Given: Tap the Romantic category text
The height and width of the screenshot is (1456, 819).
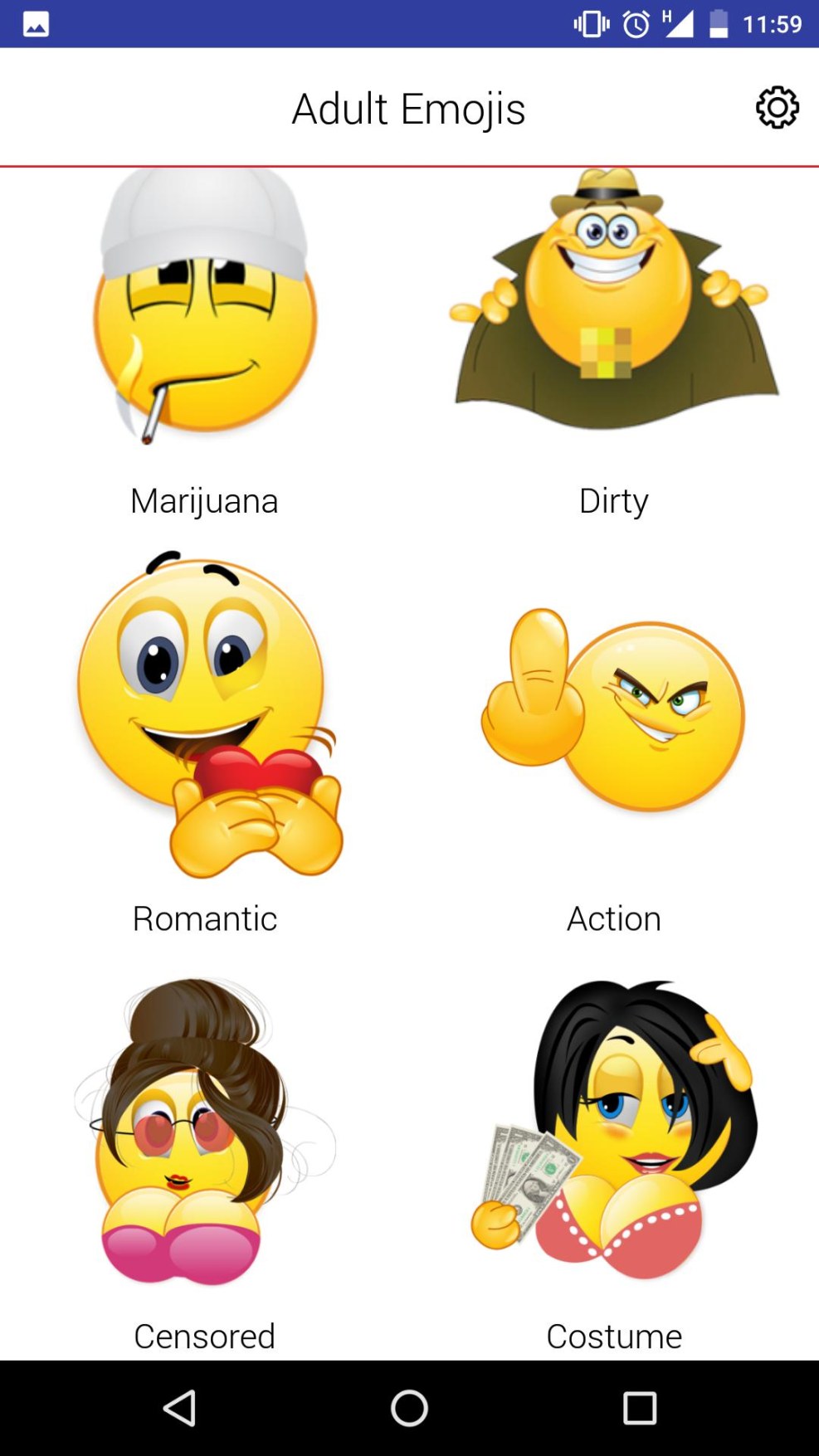Looking at the screenshot, I should [x=204, y=918].
